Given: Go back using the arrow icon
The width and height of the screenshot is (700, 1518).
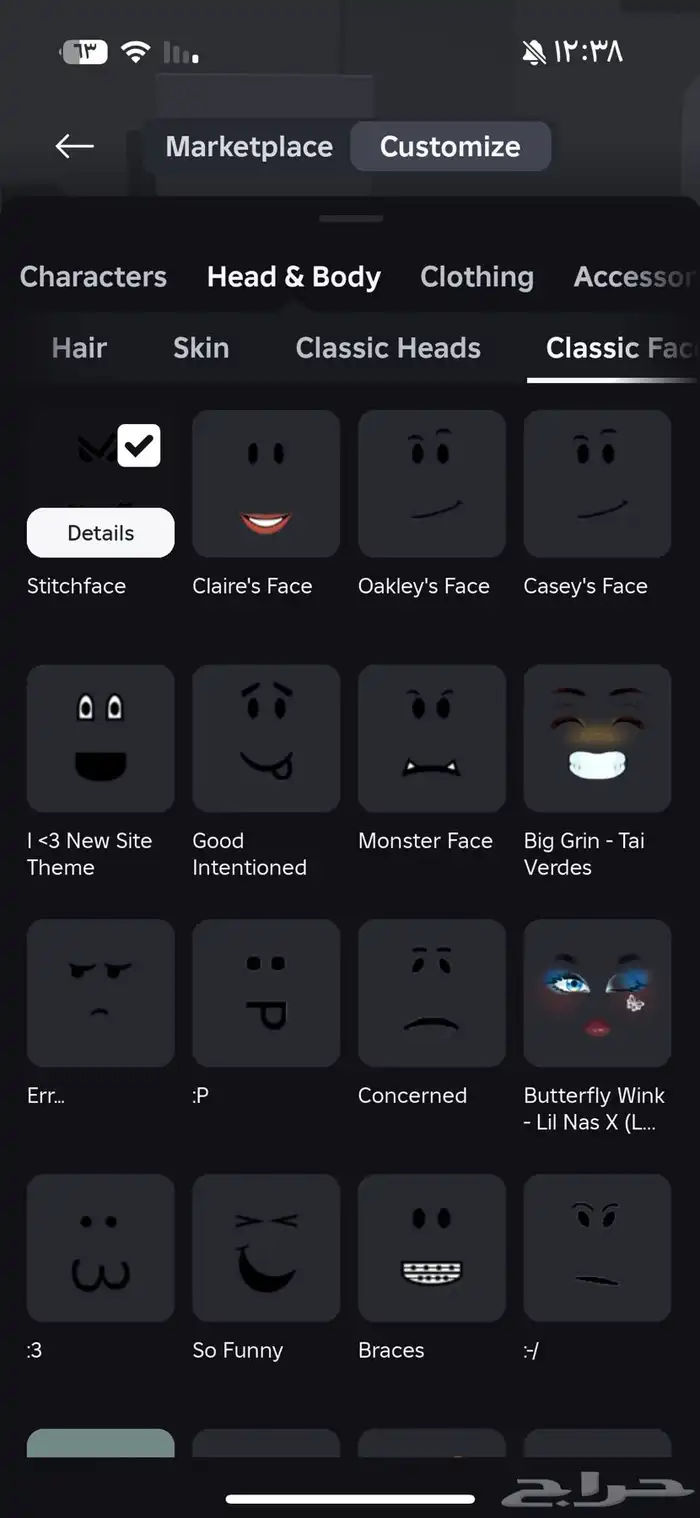Looking at the screenshot, I should [x=74, y=147].
